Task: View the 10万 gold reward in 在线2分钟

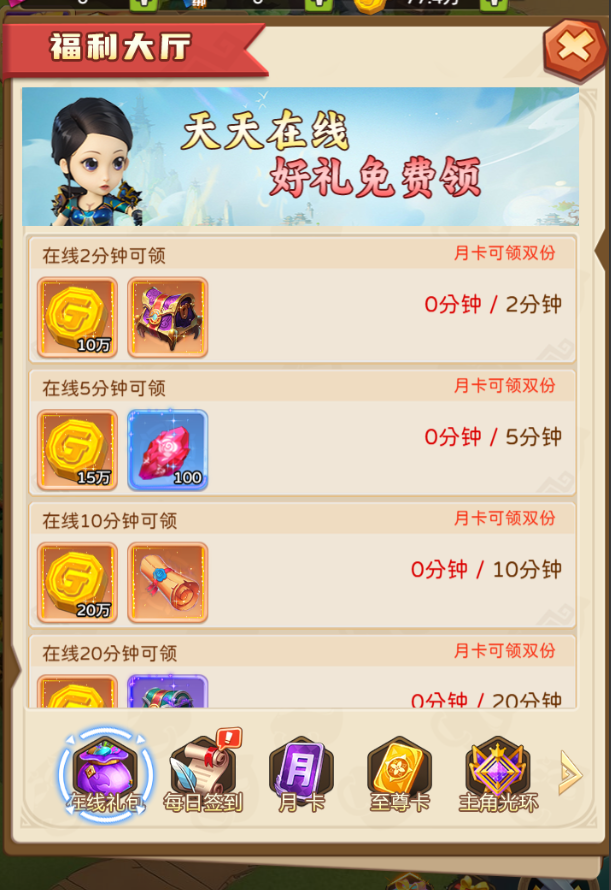Action: tap(78, 317)
